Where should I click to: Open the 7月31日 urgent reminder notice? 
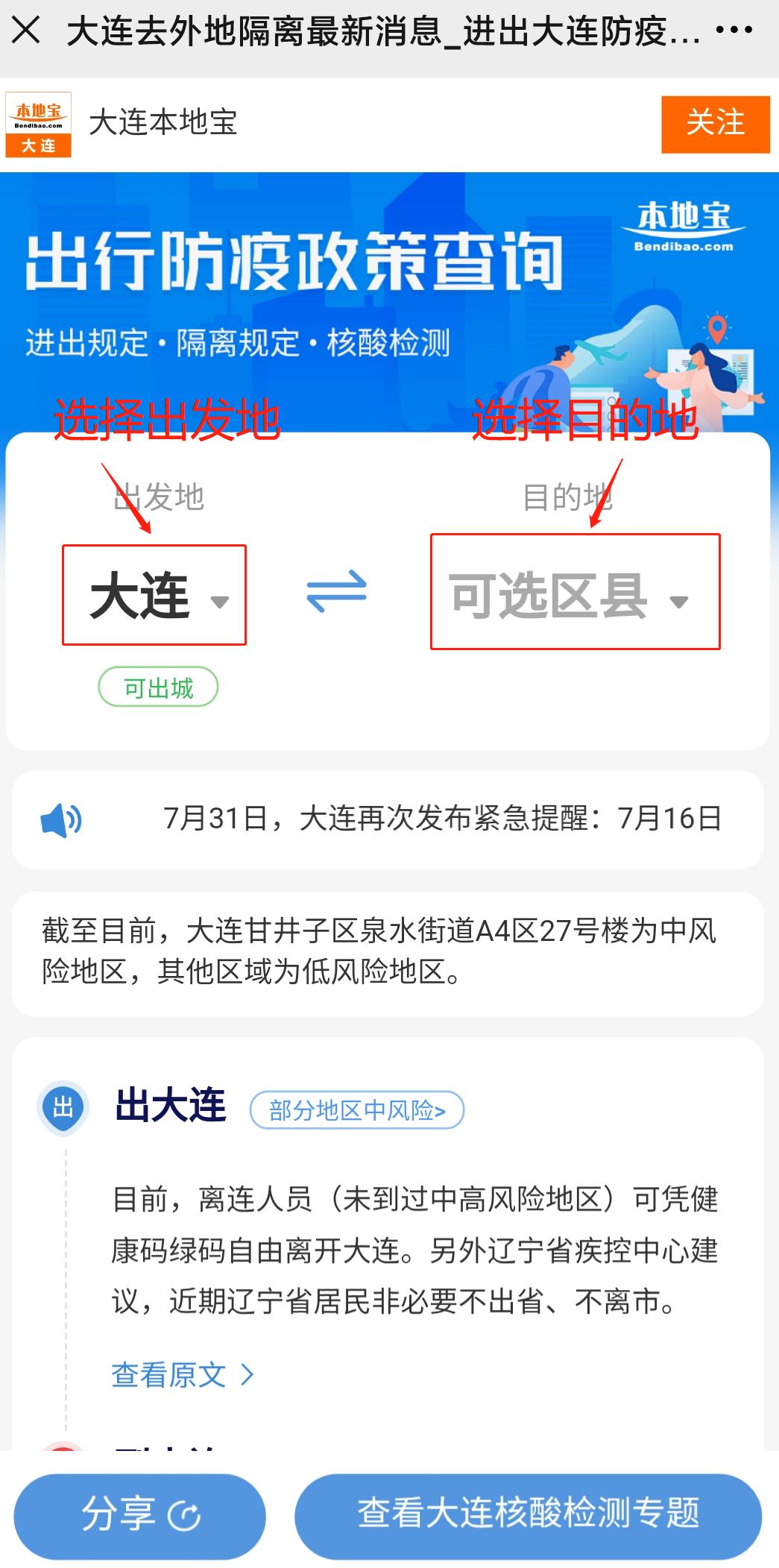(x=441, y=819)
